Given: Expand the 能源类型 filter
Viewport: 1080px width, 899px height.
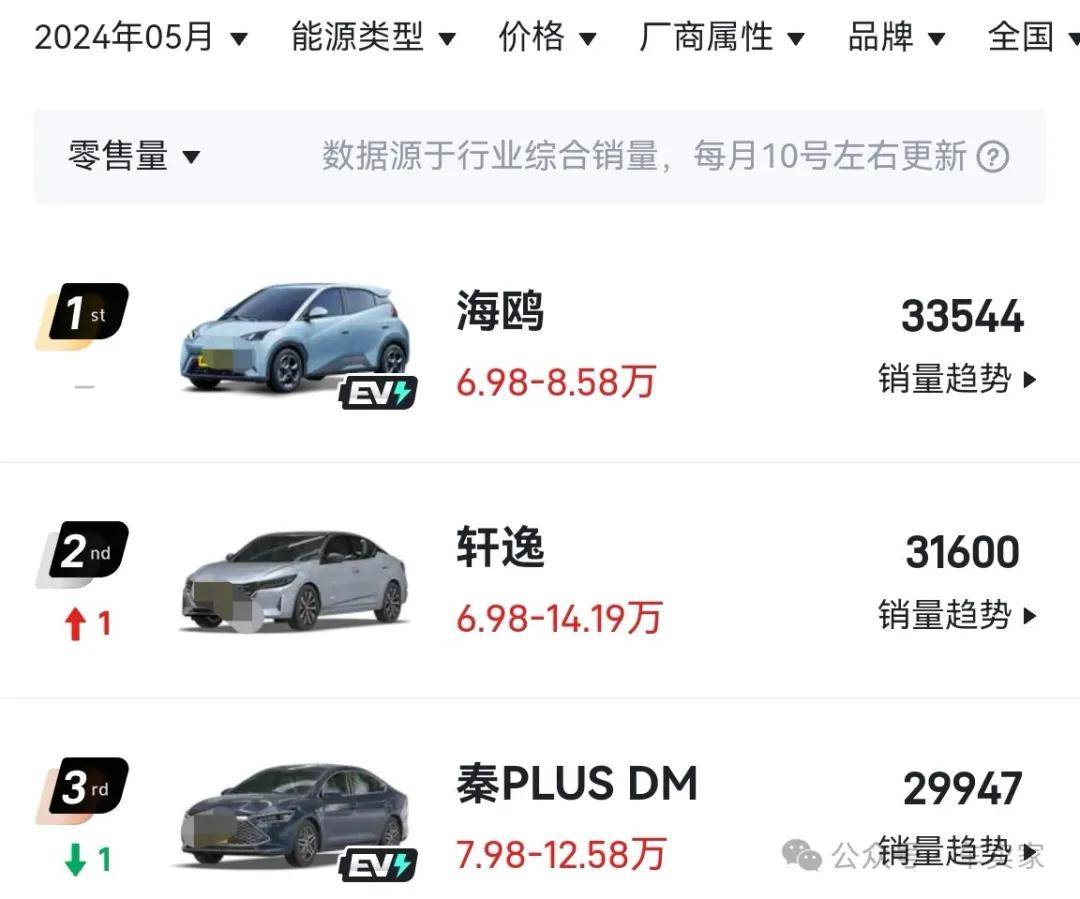Looking at the screenshot, I should tap(373, 38).
